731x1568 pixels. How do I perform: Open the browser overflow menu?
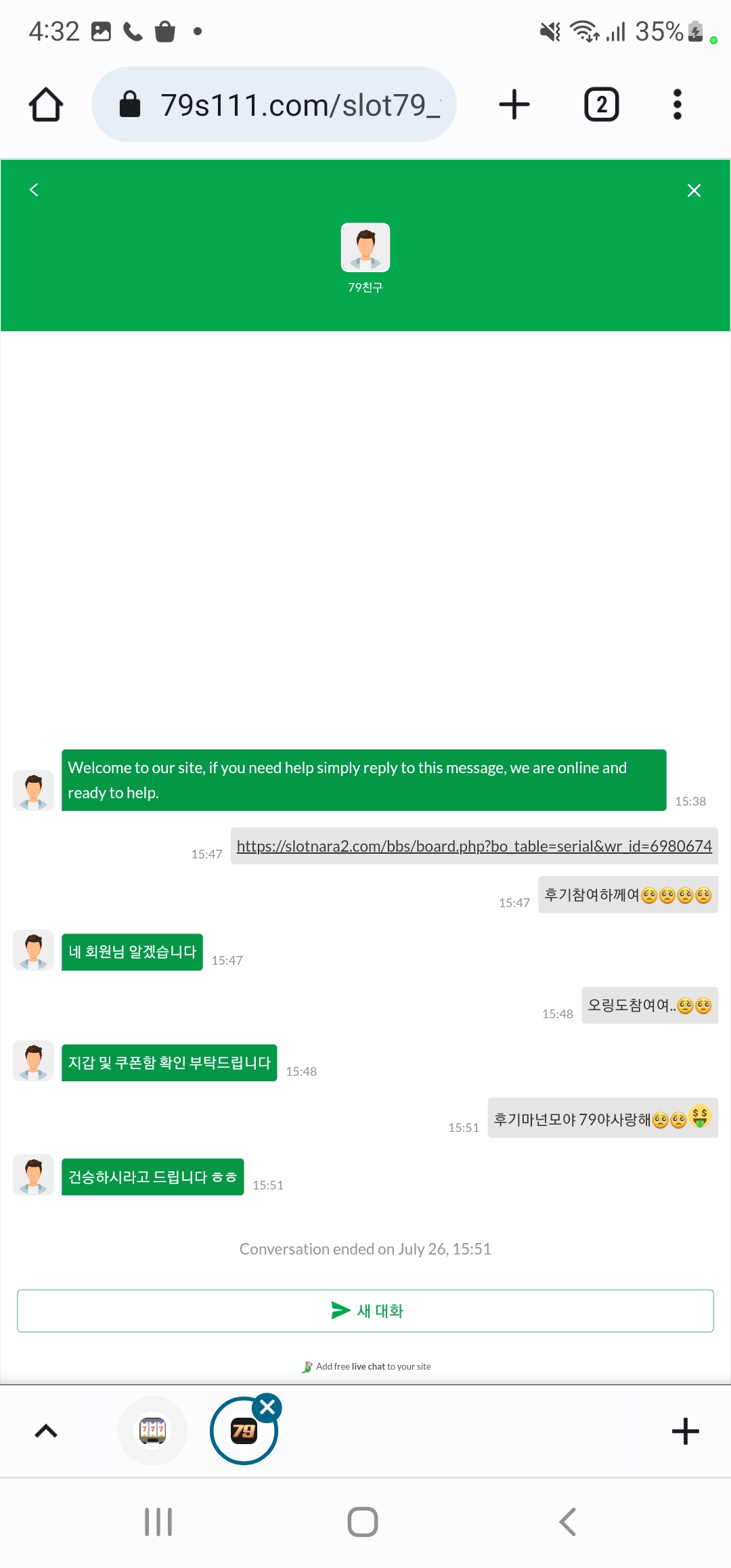678,104
